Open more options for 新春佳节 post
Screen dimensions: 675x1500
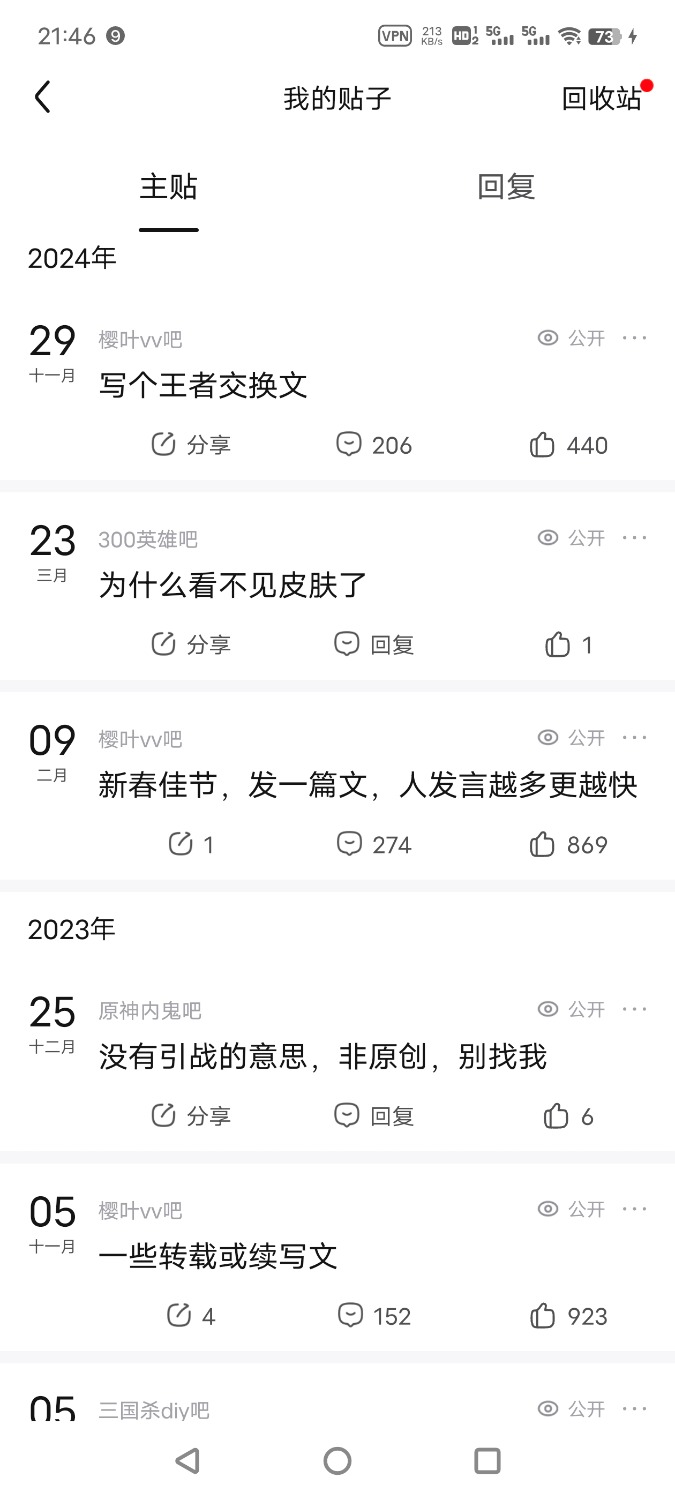(635, 738)
